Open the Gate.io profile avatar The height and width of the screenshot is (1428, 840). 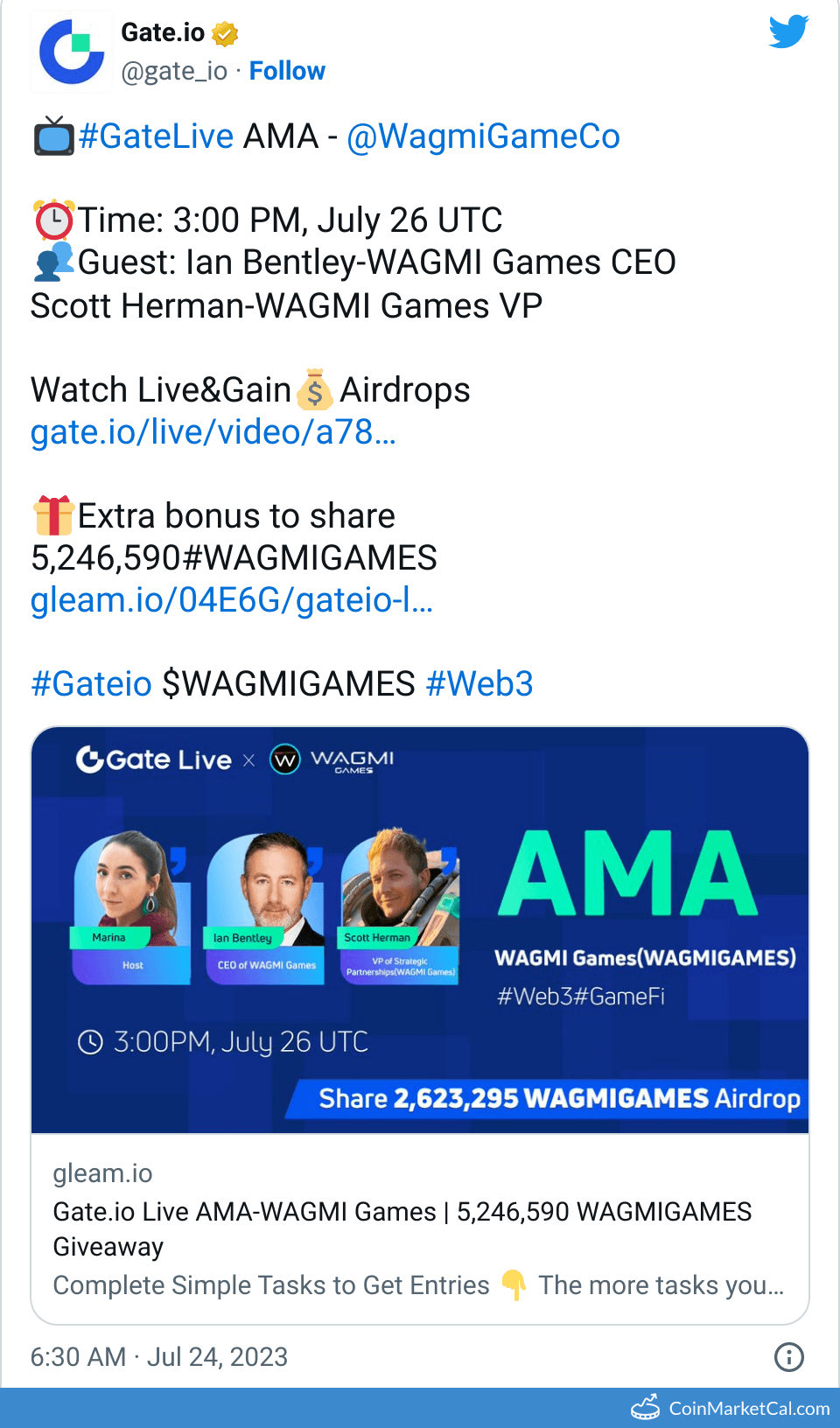72,52
